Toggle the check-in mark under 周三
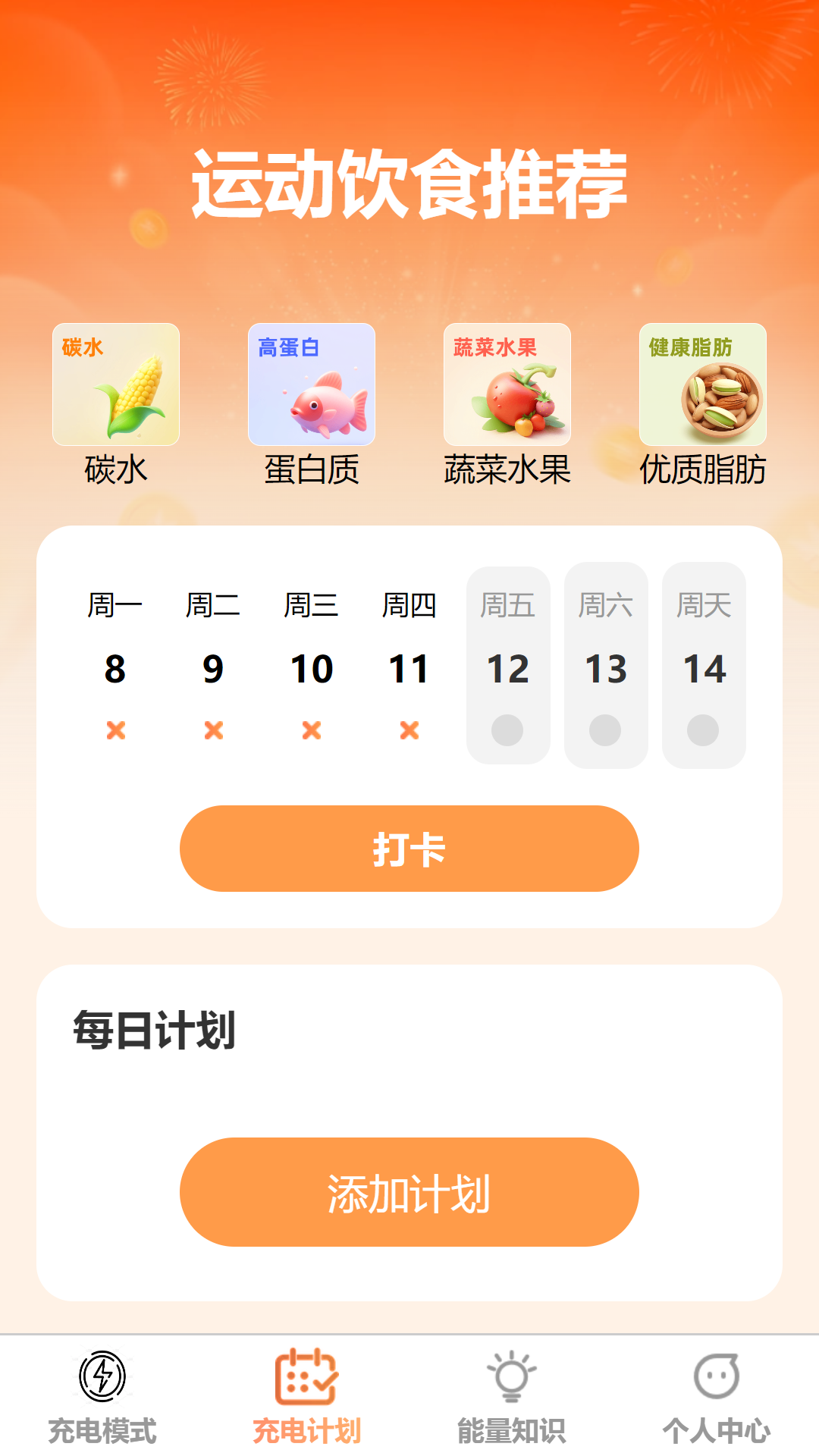The image size is (819, 1456). coord(310,730)
